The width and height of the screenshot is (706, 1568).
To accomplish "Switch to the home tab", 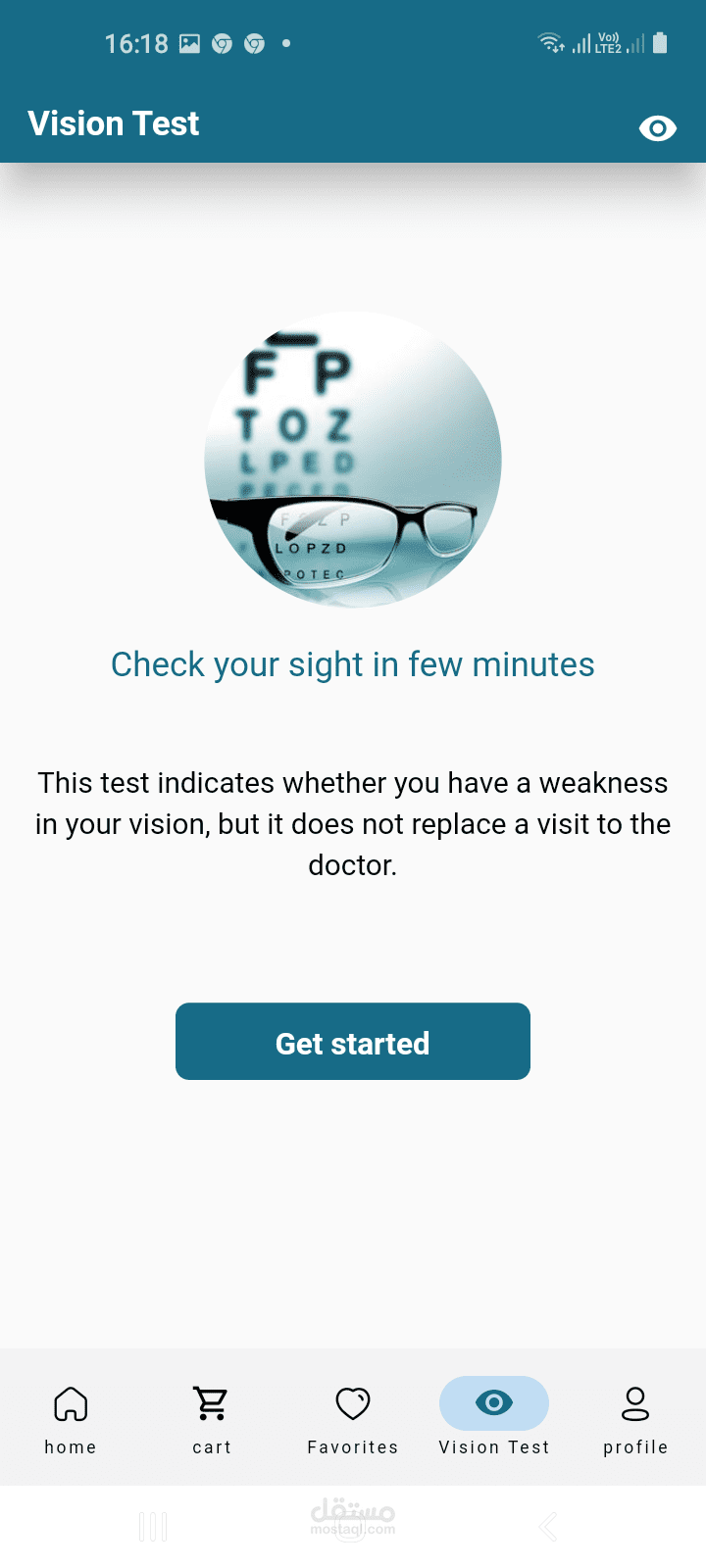I will [x=71, y=1419].
